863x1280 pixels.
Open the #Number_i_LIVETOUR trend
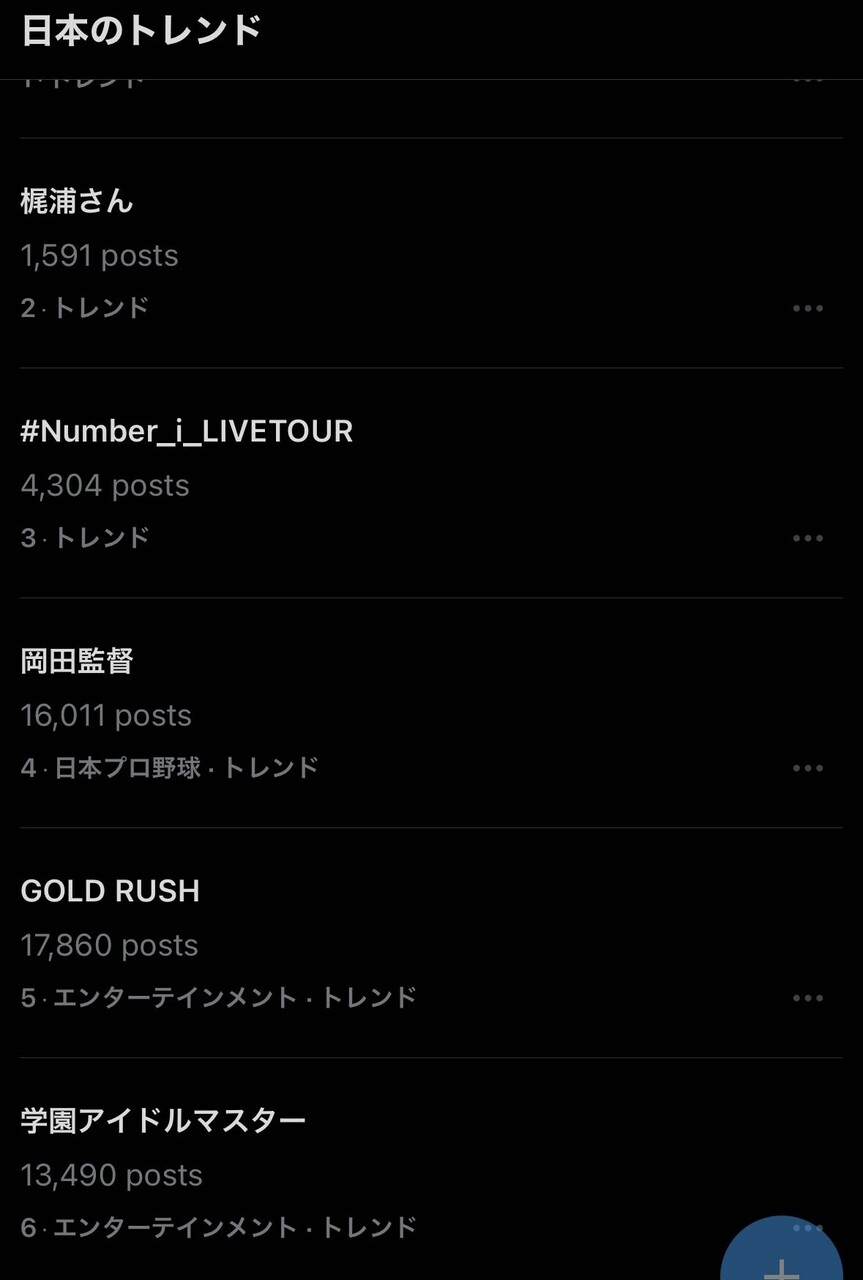click(187, 432)
